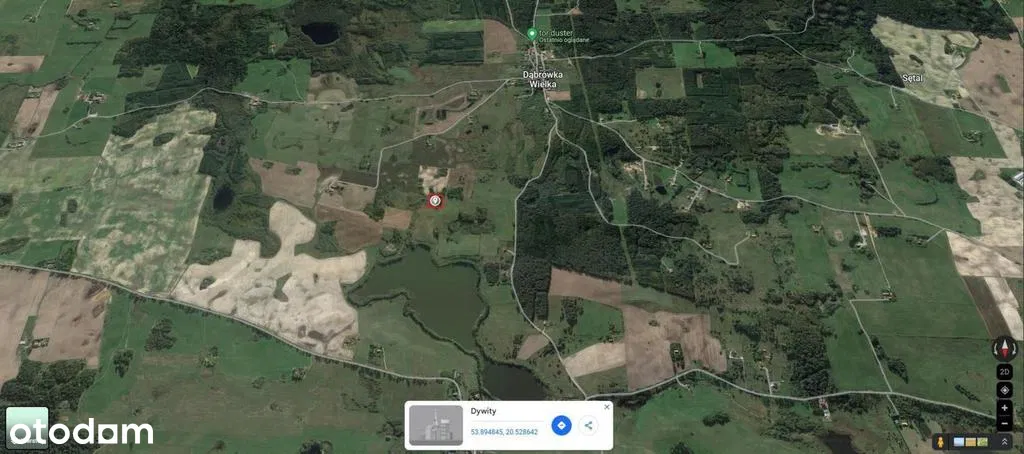Switch the map to 2D view
This screenshot has height=454, width=1024.
tap(1004, 372)
